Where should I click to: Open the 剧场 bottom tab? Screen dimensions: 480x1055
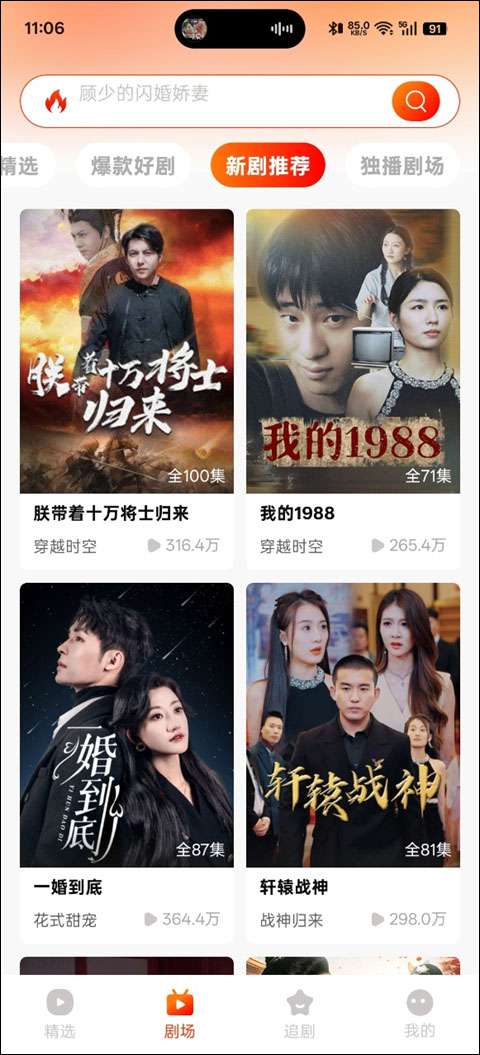click(x=180, y=1014)
